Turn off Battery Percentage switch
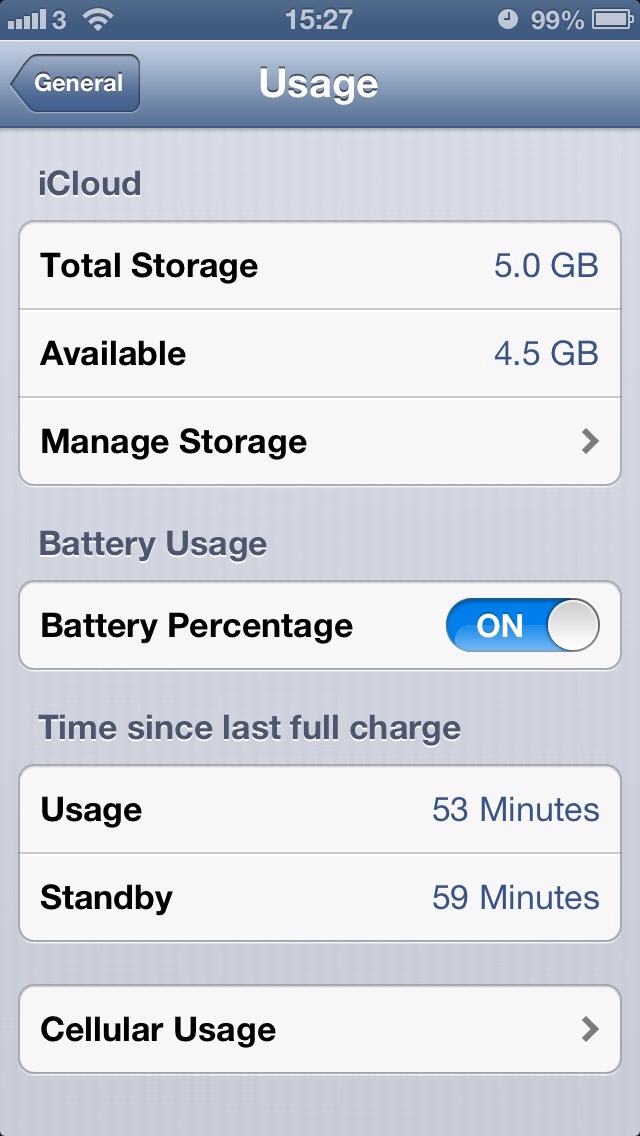This screenshot has width=640, height=1136. (523, 625)
